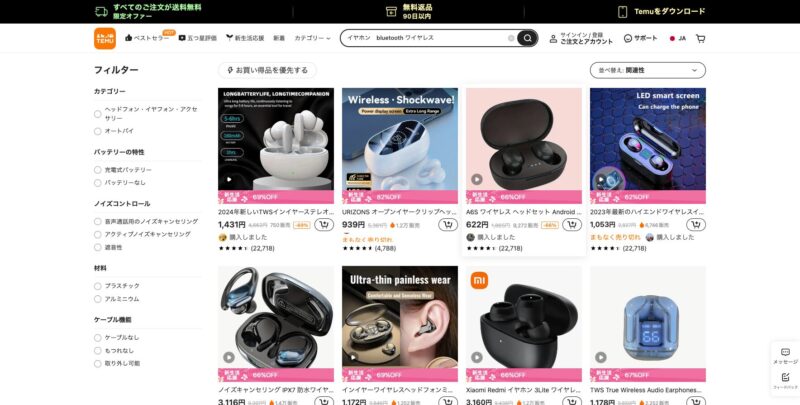
Task: Clear the search field text
Action: point(511,38)
